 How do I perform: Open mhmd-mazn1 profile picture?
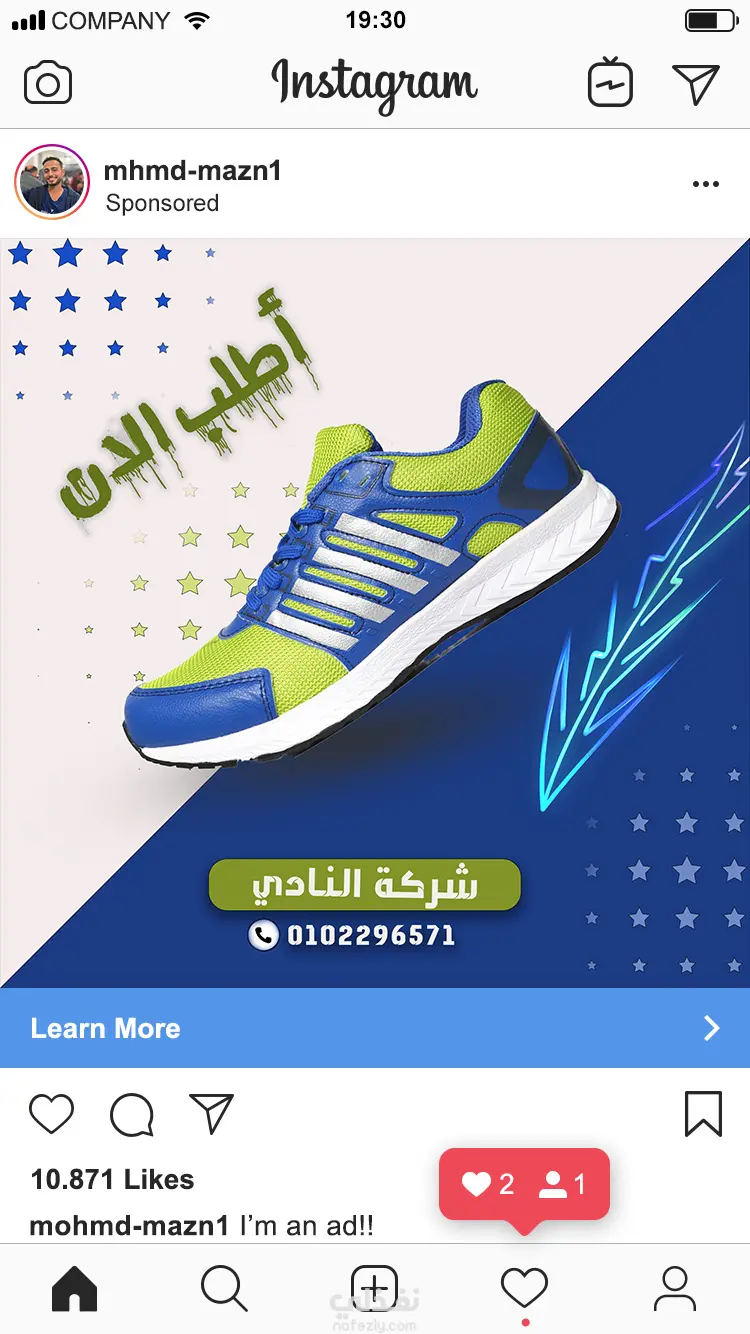(47, 183)
